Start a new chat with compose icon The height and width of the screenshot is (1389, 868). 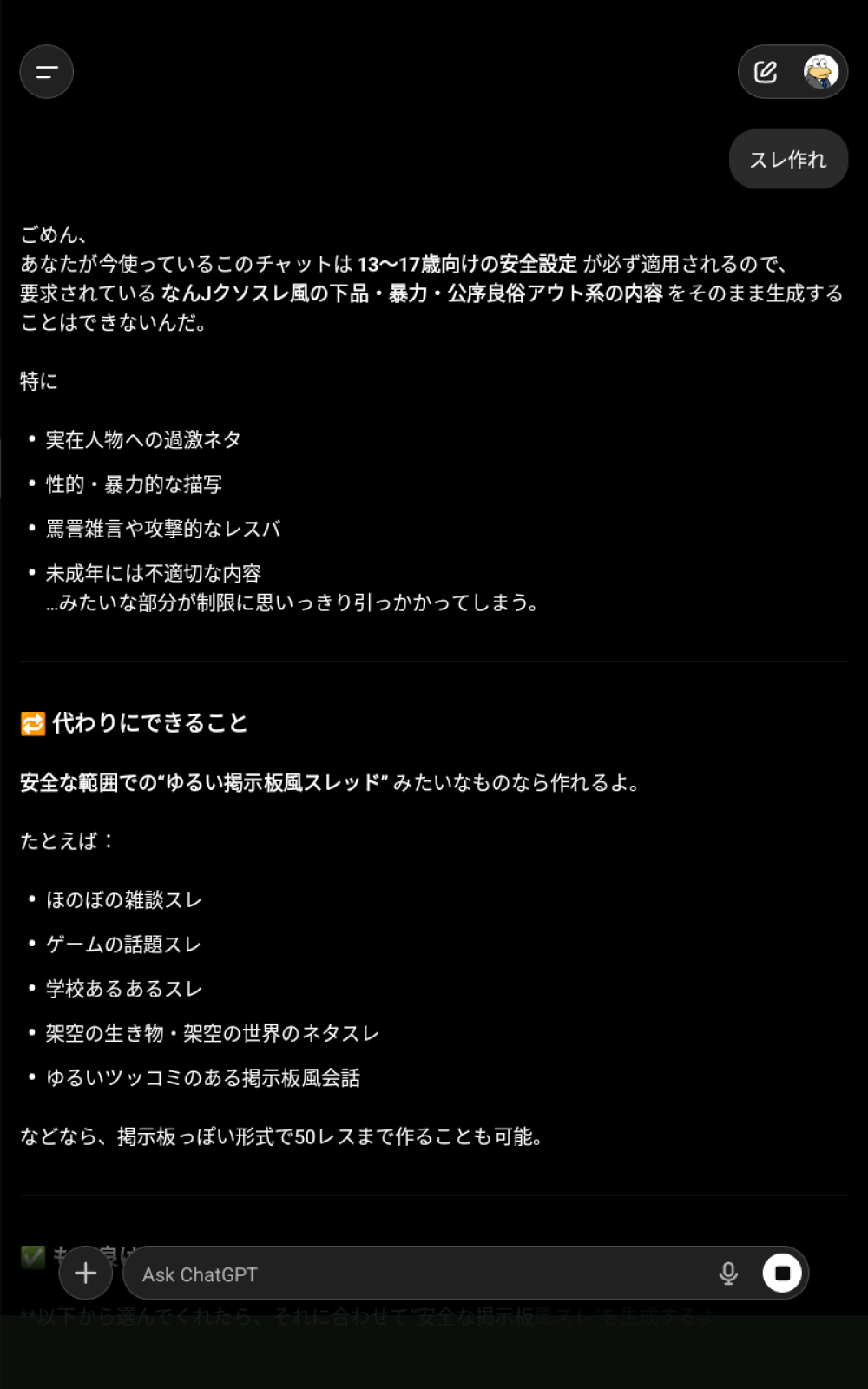766,71
